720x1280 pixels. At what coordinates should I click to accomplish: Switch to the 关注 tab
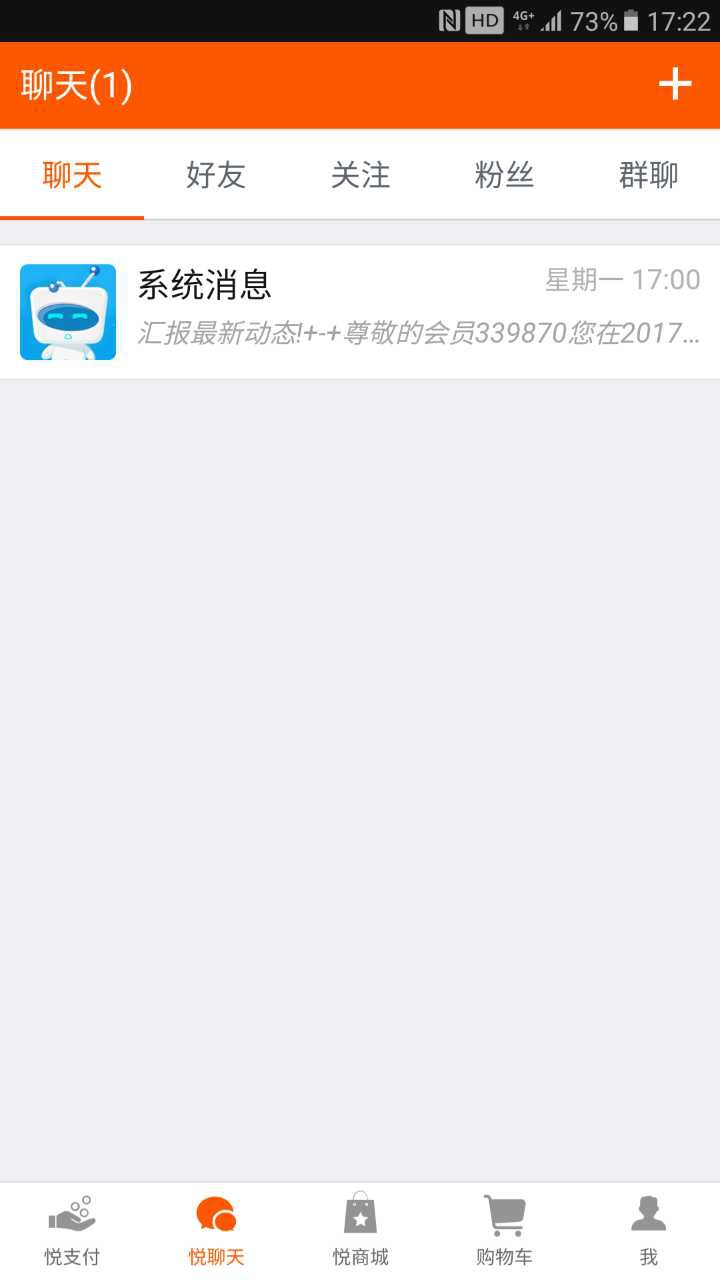click(360, 176)
